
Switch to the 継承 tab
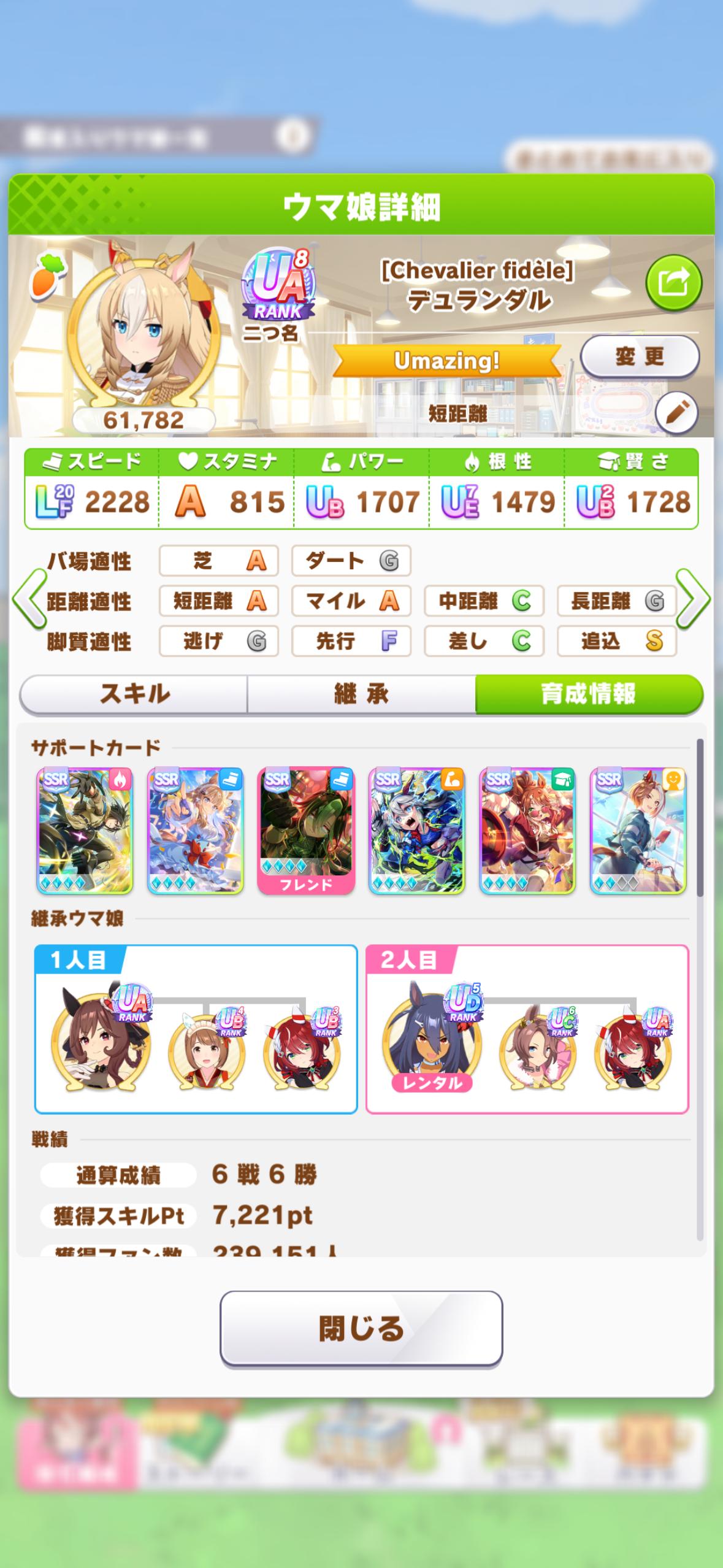tap(361, 694)
